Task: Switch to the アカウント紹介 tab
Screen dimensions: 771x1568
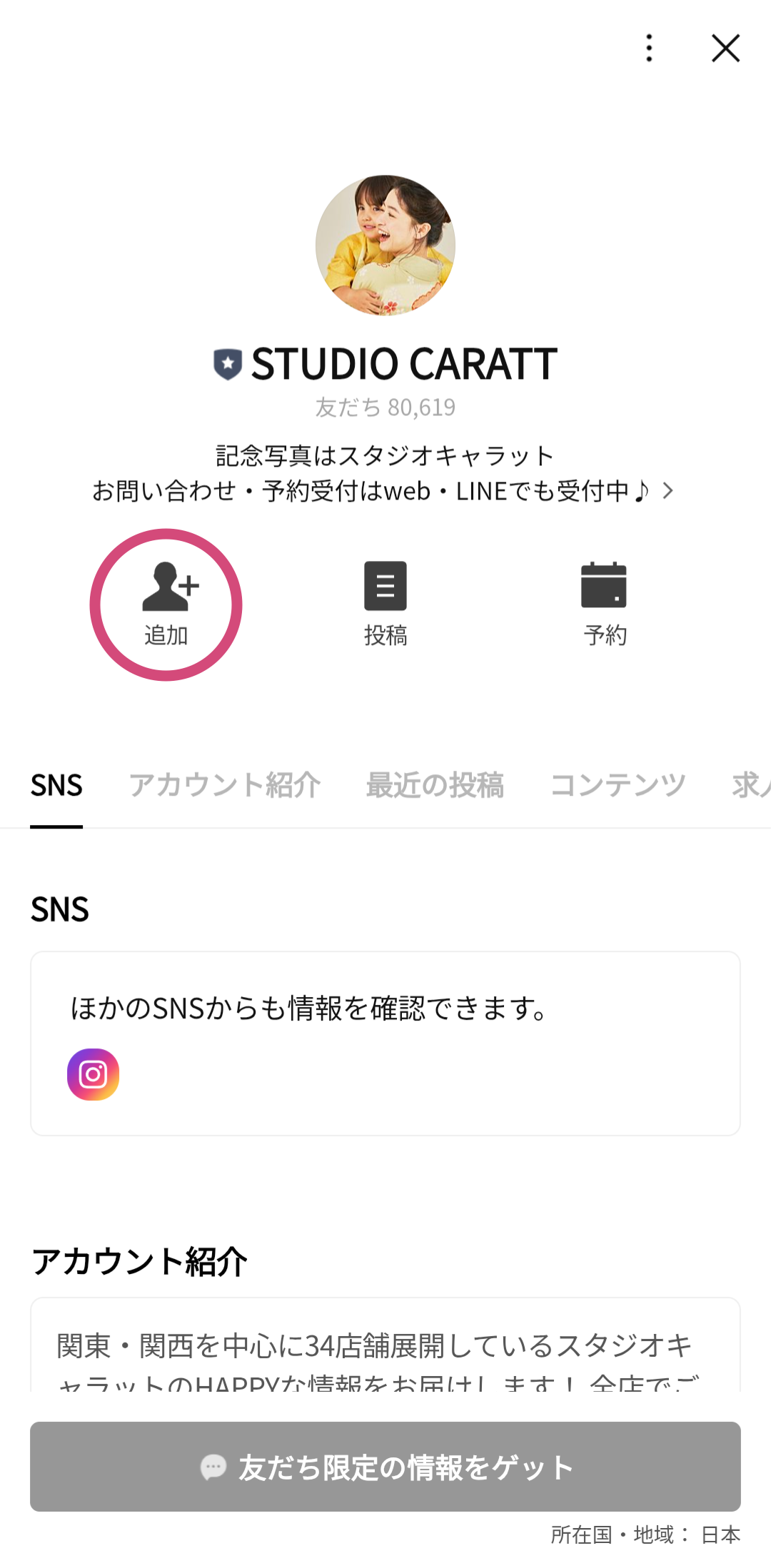Action: pyautogui.click(x=224, y=786)
